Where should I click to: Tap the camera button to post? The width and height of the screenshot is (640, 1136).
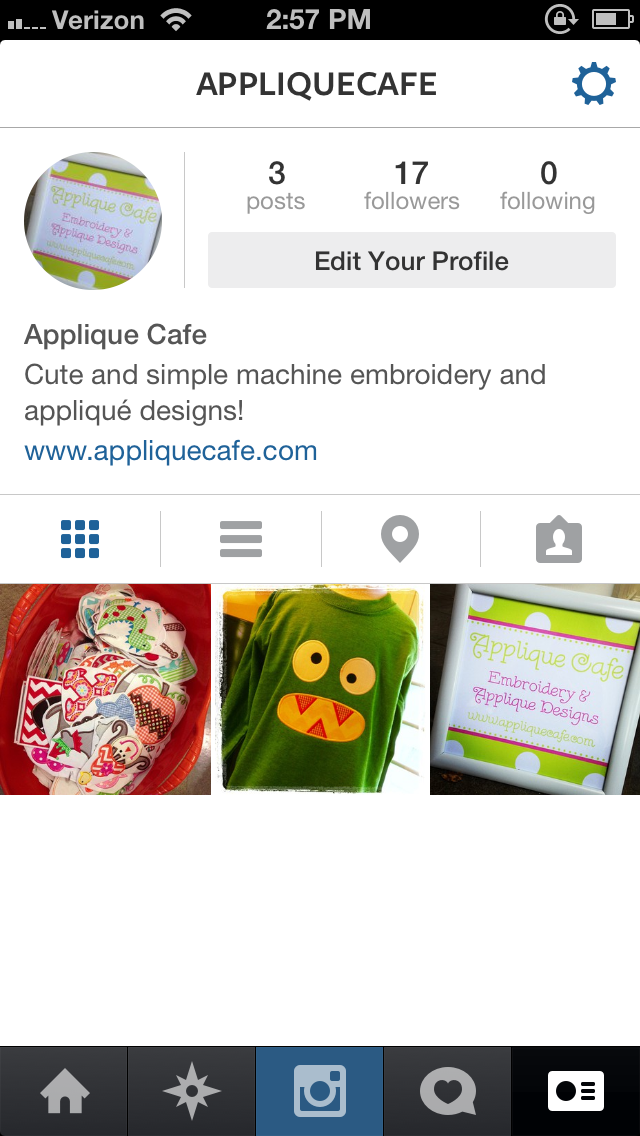tap(320, 1091)
